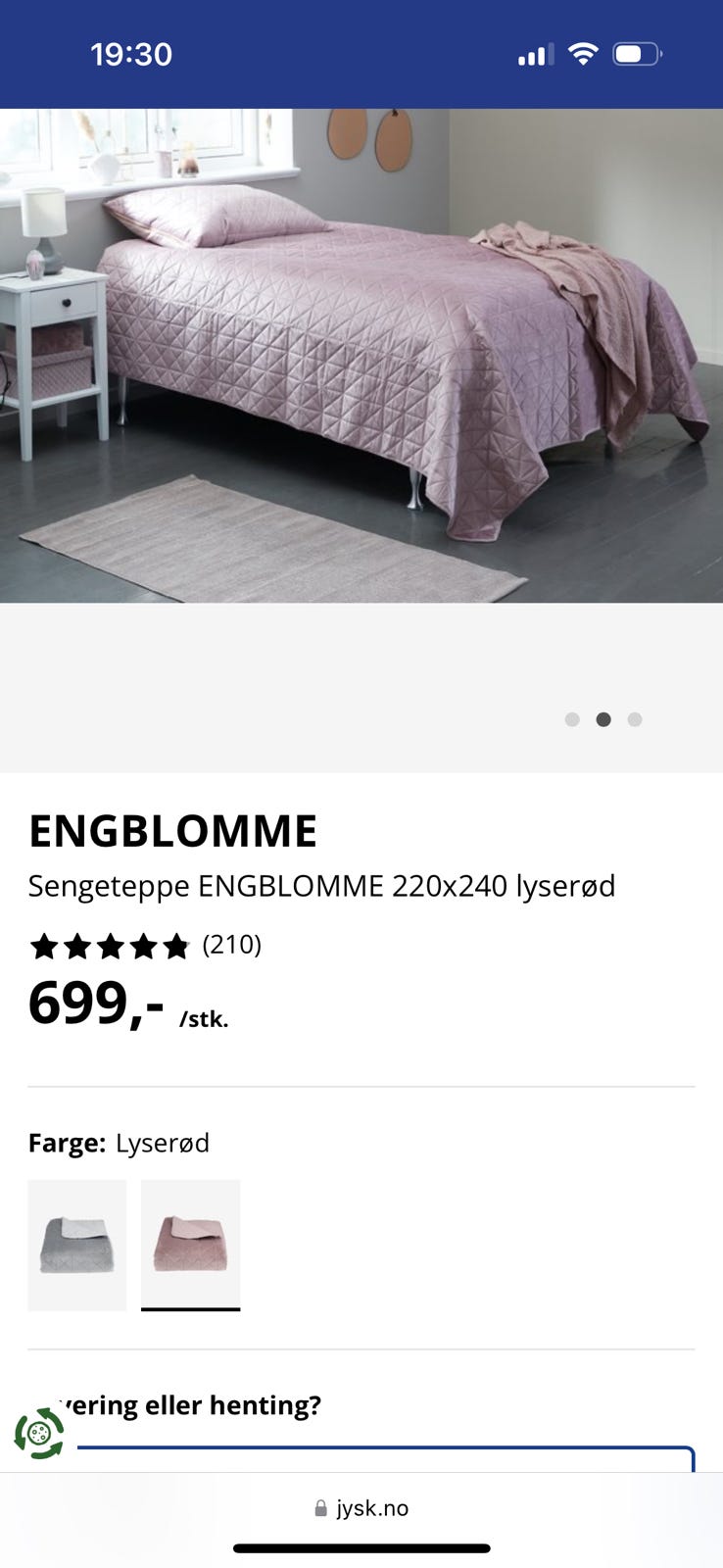This screenshot has width=723, height=1568.
Task: Tap the Farge: Lyserød label
Action: [x=118, y=1143]
